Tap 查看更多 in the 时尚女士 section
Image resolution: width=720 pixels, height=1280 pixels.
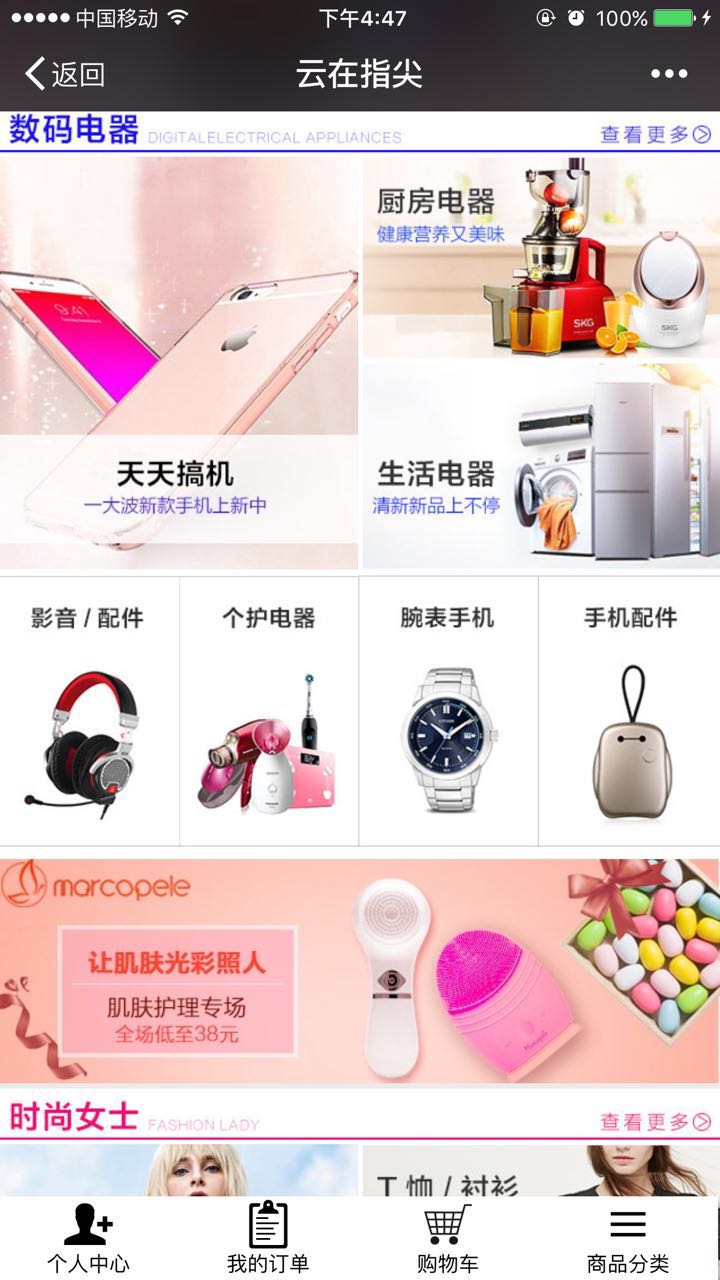(655, 1121)
